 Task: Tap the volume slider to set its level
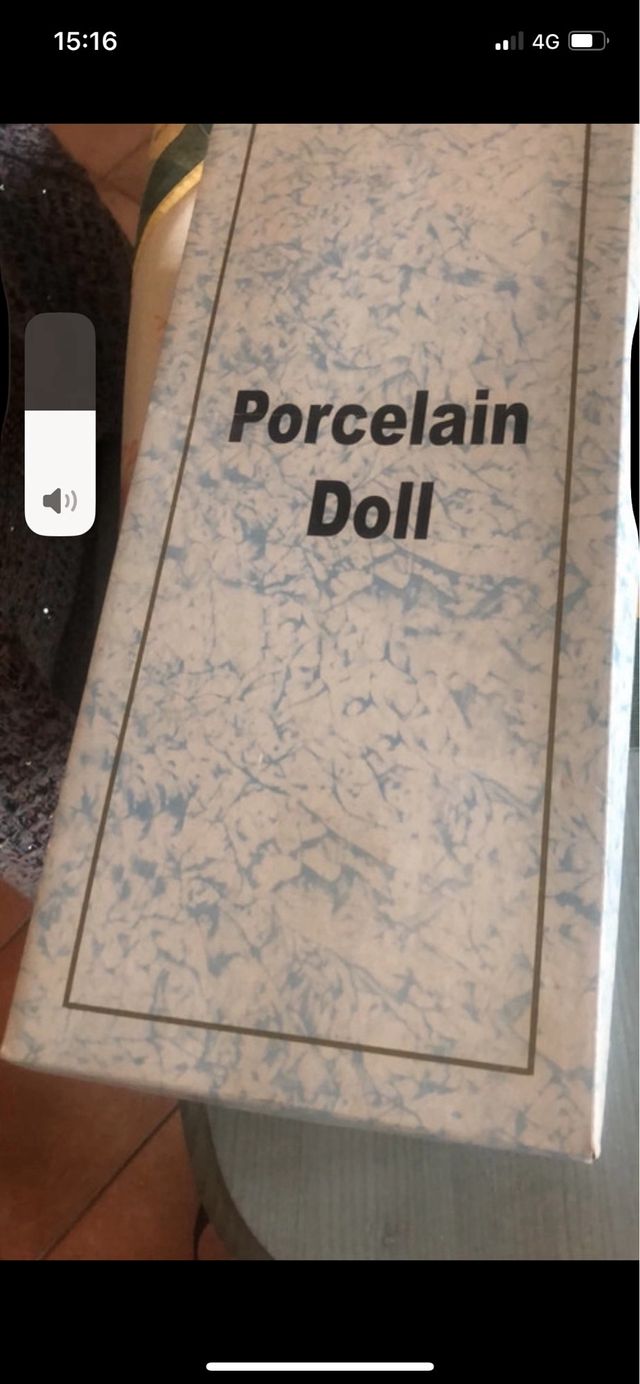(x=60, y=424)
